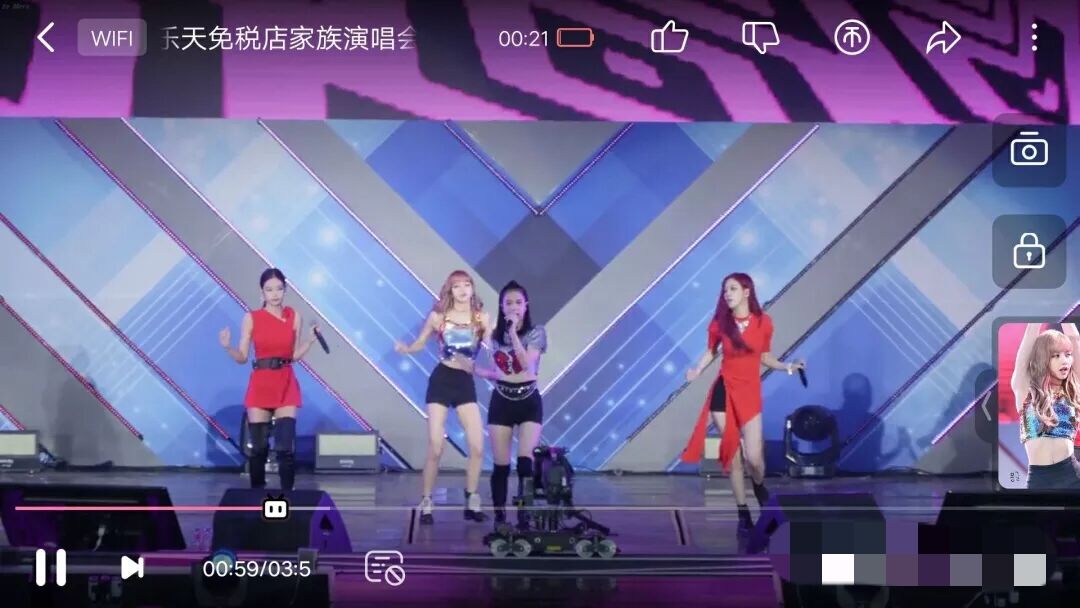Dislike this video with thumbs down
This screenshot has width=1080, height=608.
[x=761, y=38]
